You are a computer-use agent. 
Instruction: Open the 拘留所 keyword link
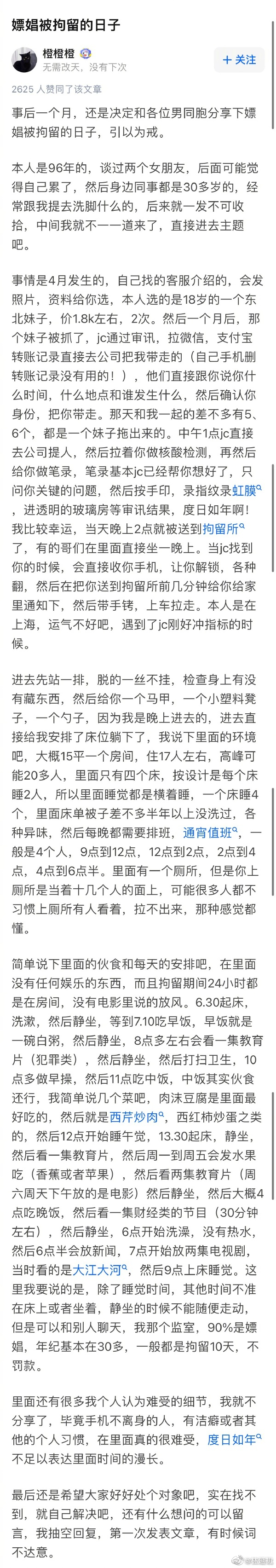point(224,528)
